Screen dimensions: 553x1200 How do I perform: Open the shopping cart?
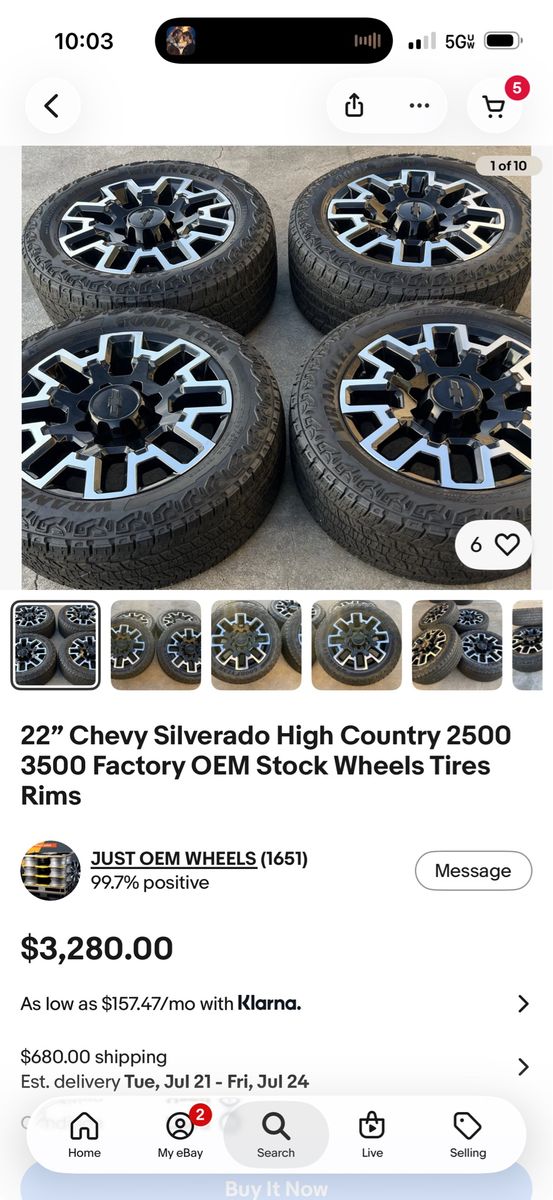click(x=495, y=106)
